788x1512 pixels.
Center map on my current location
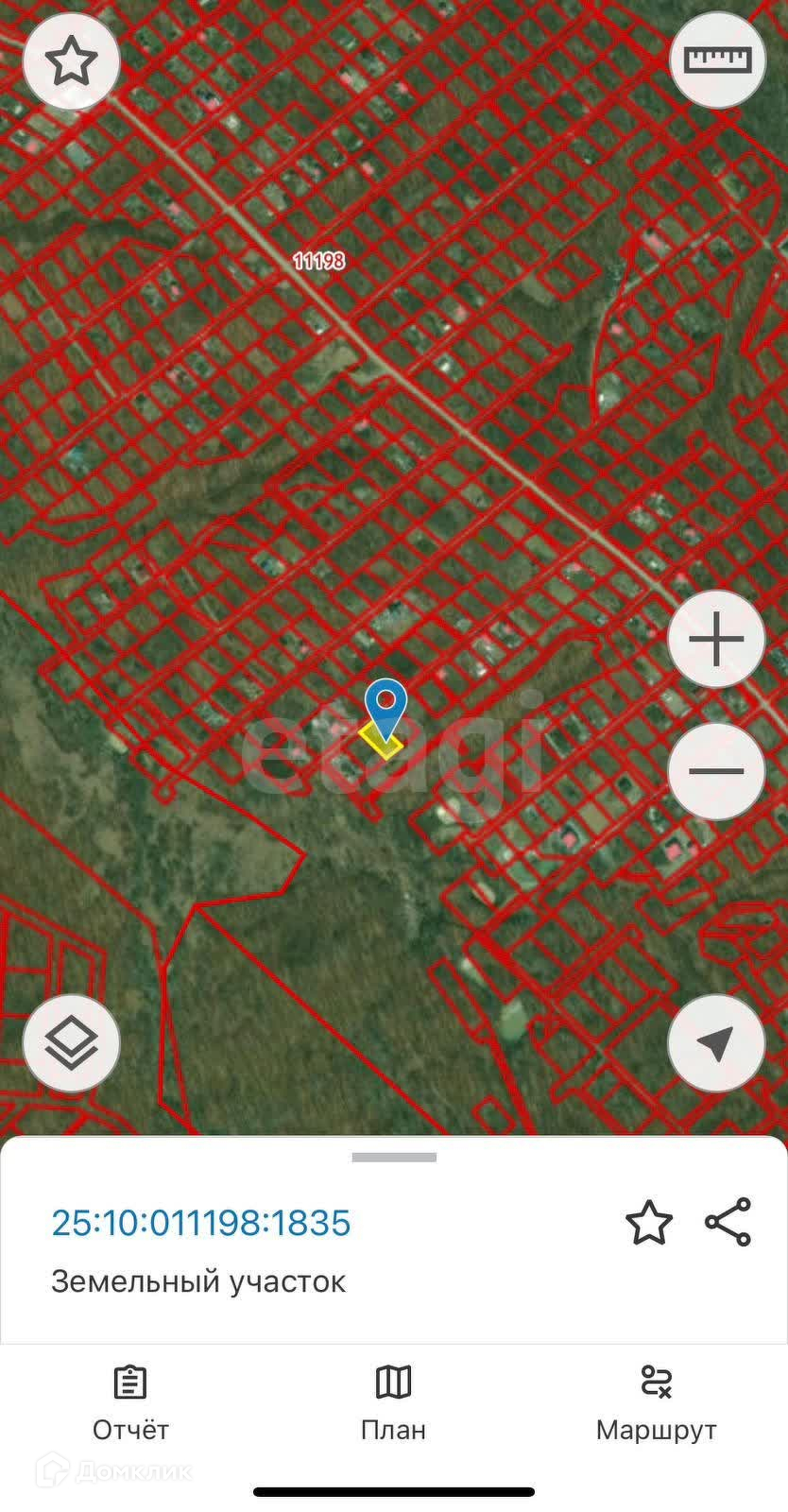click(x=716, y=1043)
